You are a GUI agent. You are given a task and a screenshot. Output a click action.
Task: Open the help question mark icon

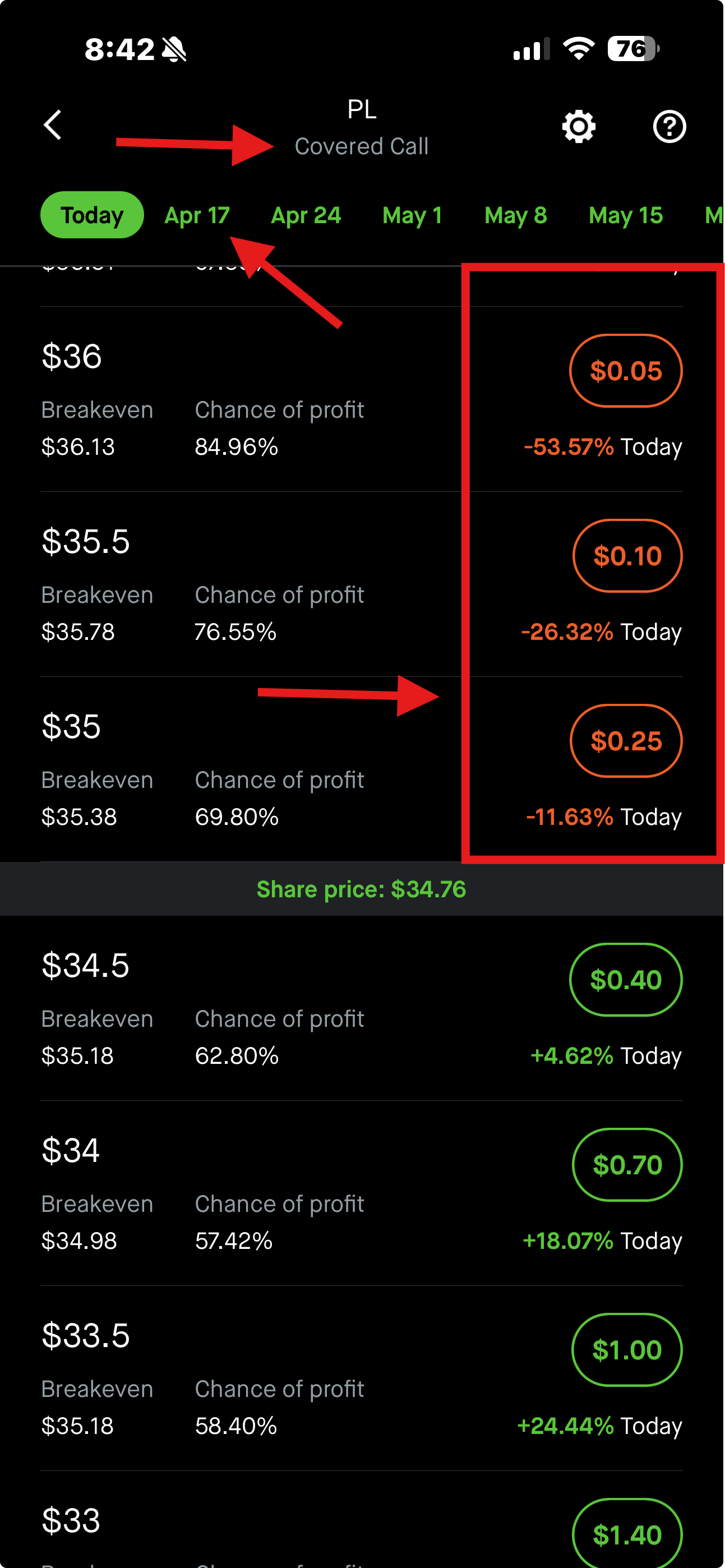tap(669, 127)
